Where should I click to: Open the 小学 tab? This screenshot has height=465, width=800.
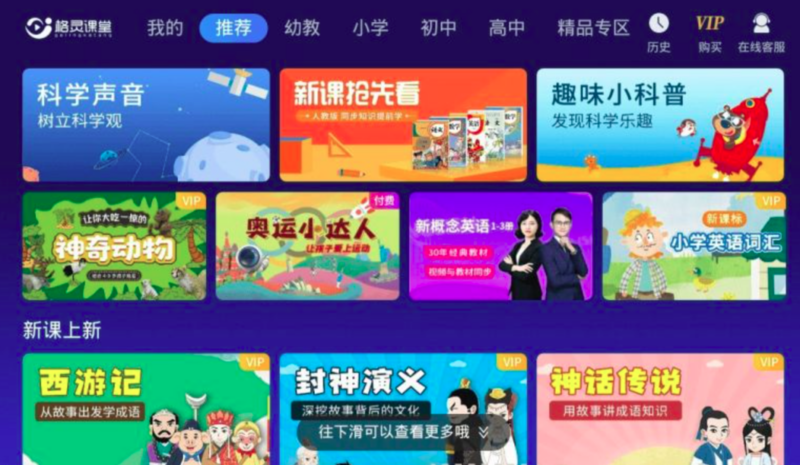[x=370, y=28]
